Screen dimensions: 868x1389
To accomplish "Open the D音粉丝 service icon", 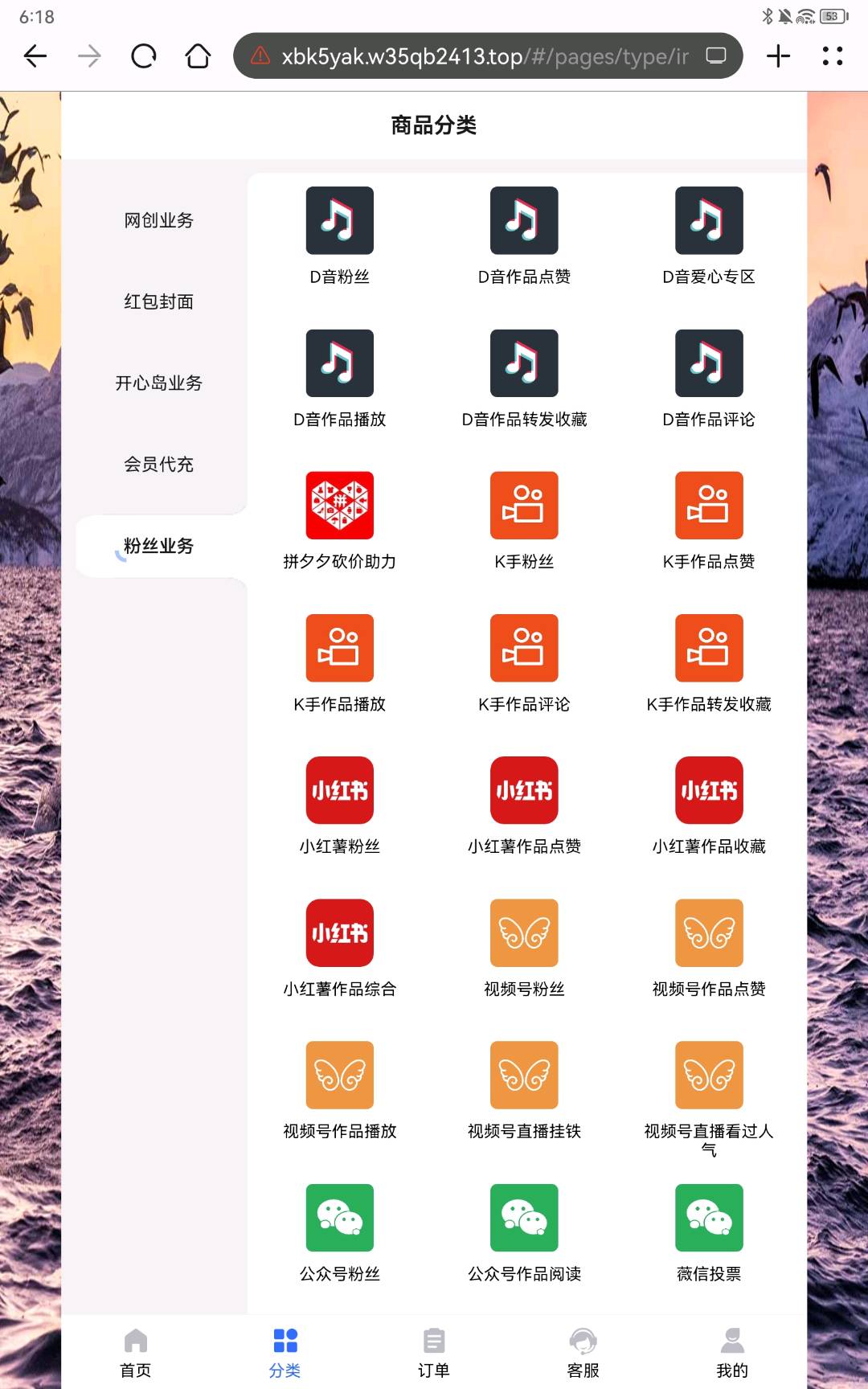I will point(339,219).
